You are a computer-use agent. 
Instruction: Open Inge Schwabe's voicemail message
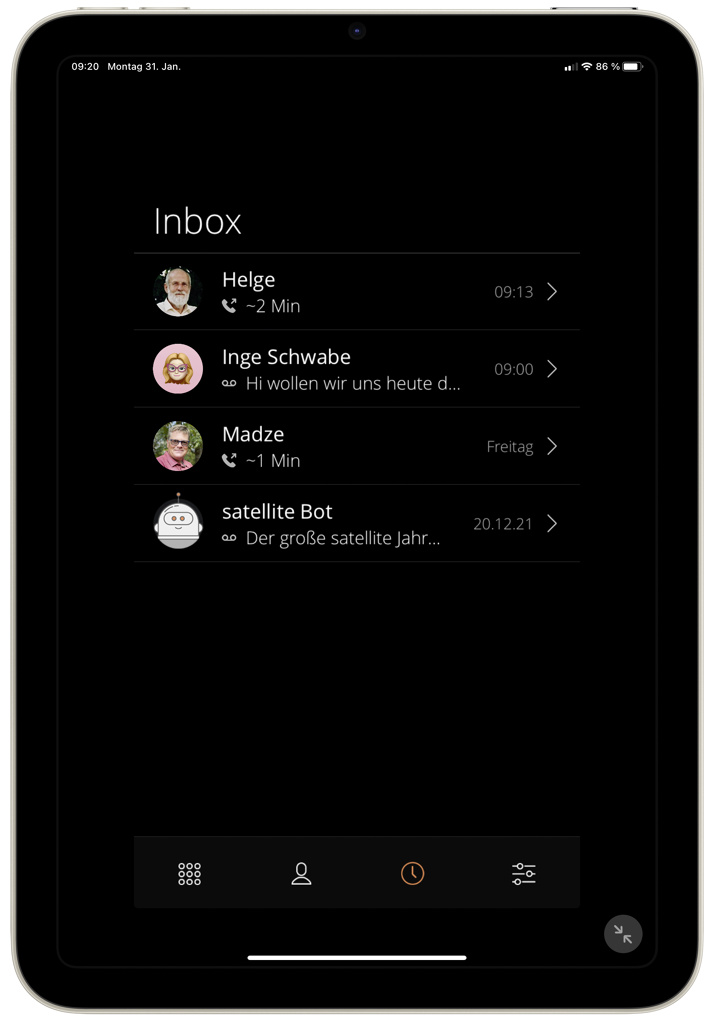(x=356, y=369)
